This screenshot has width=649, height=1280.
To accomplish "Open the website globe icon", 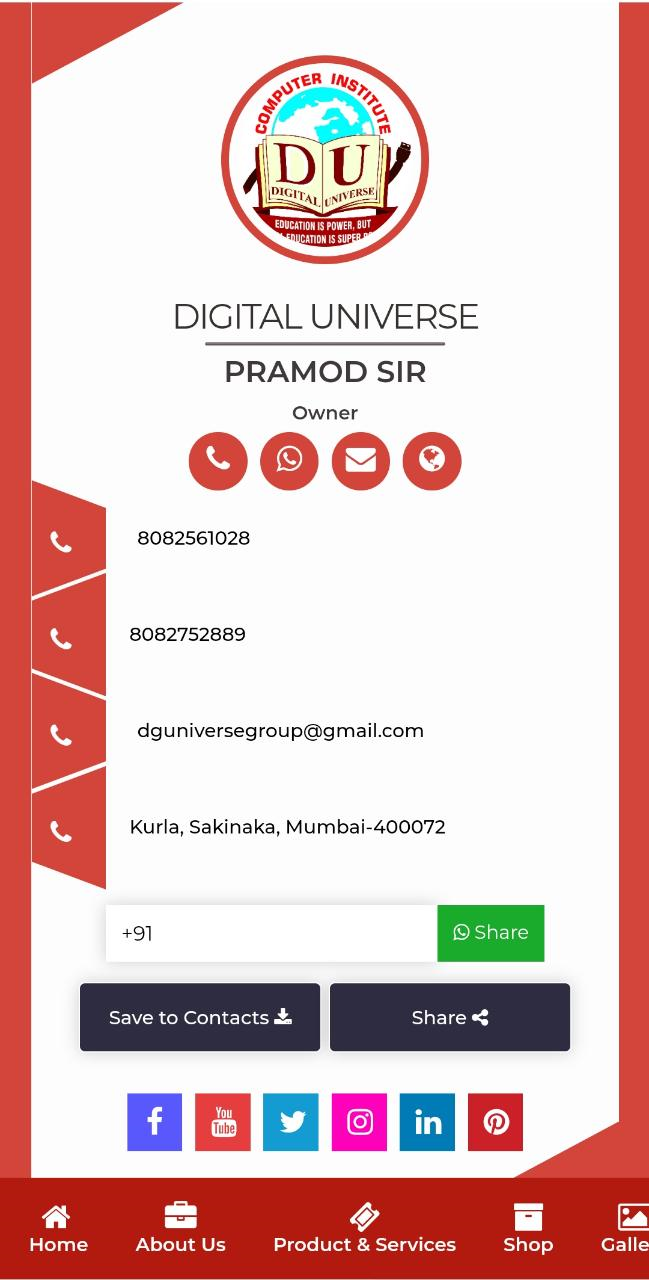I will [432, 460].
